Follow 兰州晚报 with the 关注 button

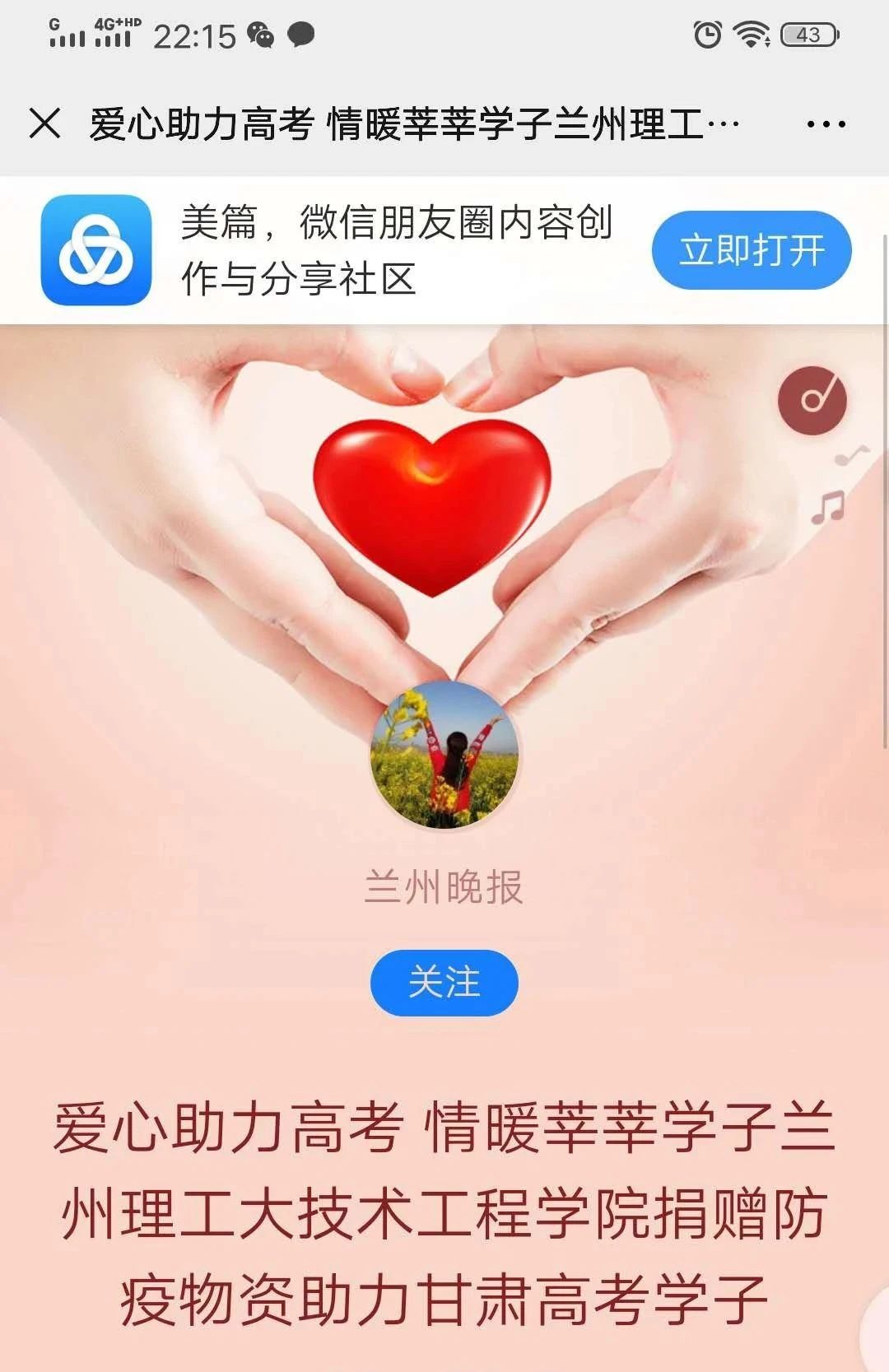[x=444, y=983]
